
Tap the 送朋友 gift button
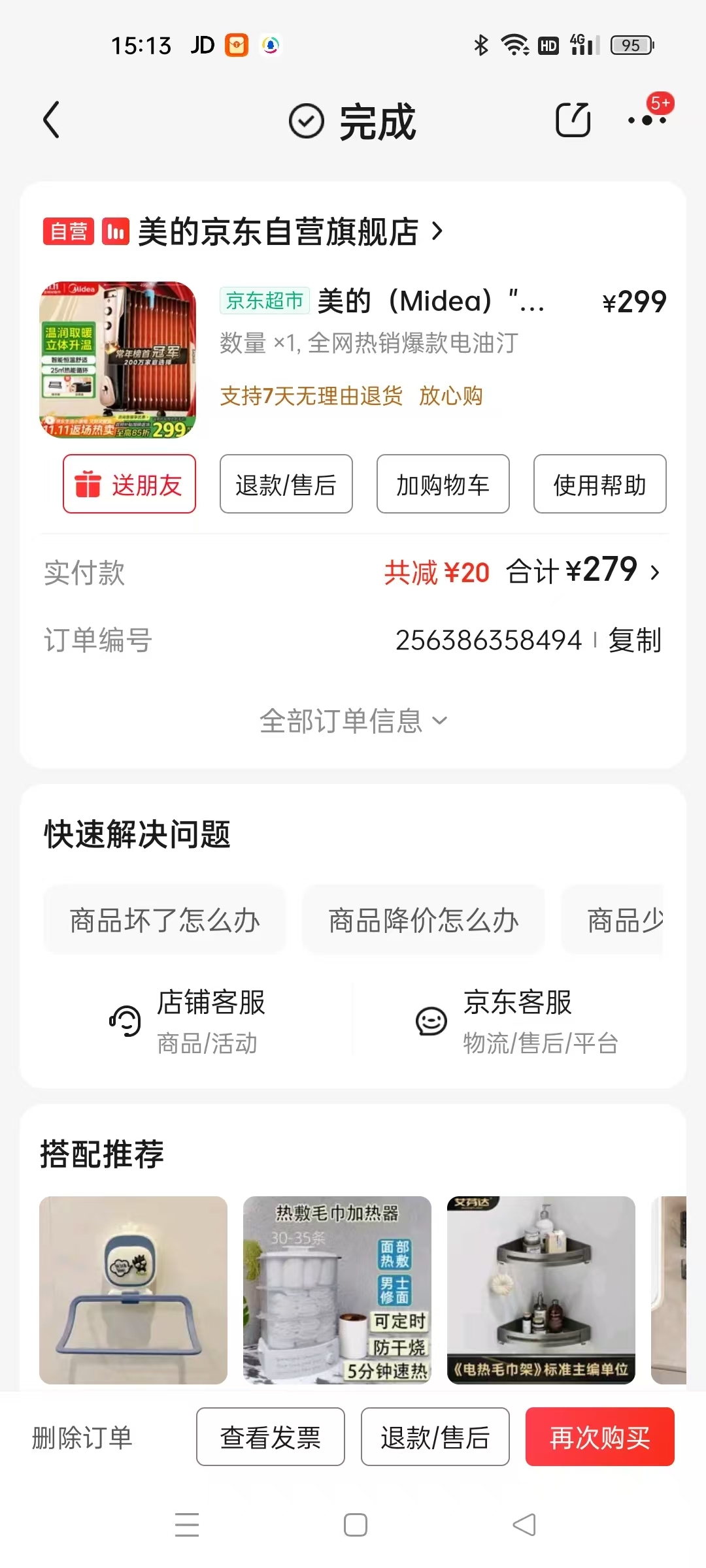(129, 484)
